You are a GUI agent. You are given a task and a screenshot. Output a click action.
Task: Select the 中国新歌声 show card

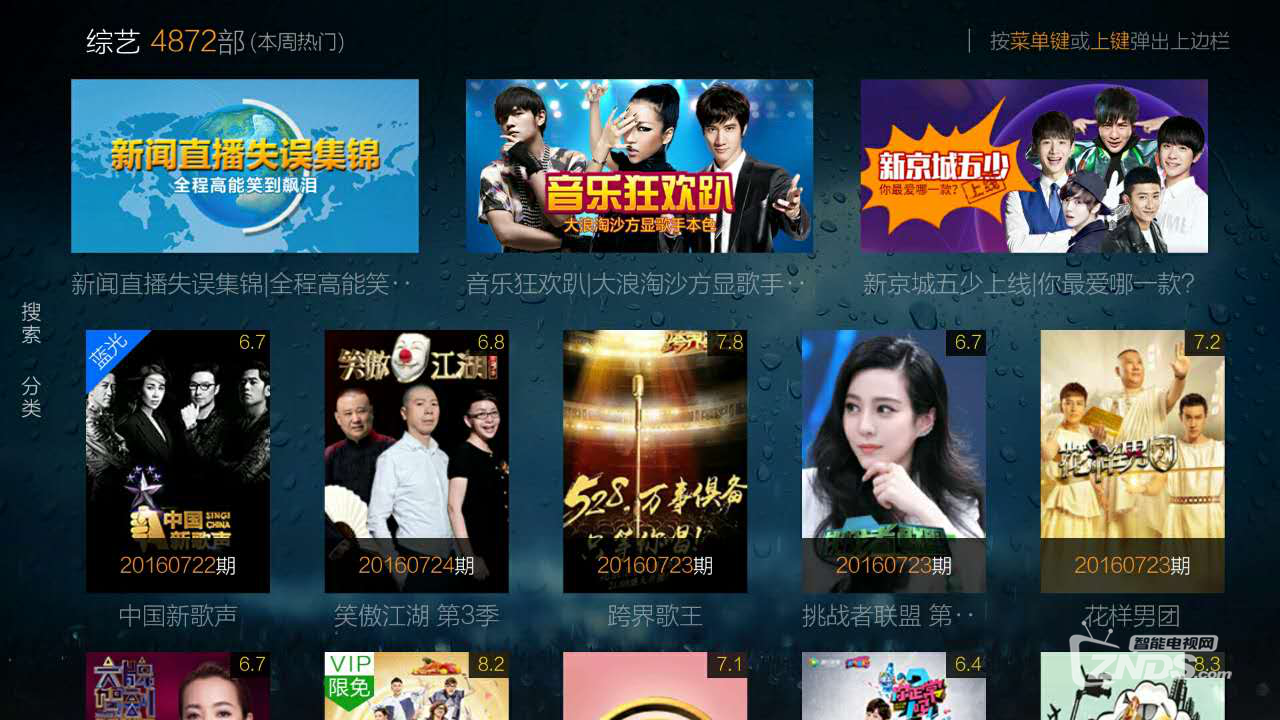178,461
